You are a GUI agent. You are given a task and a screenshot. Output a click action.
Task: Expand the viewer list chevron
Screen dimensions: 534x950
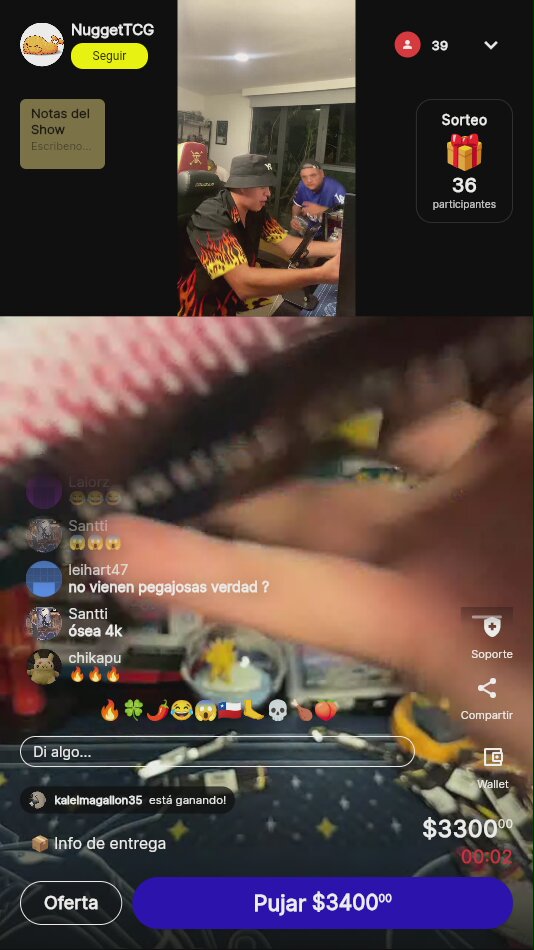click(490, 45)
